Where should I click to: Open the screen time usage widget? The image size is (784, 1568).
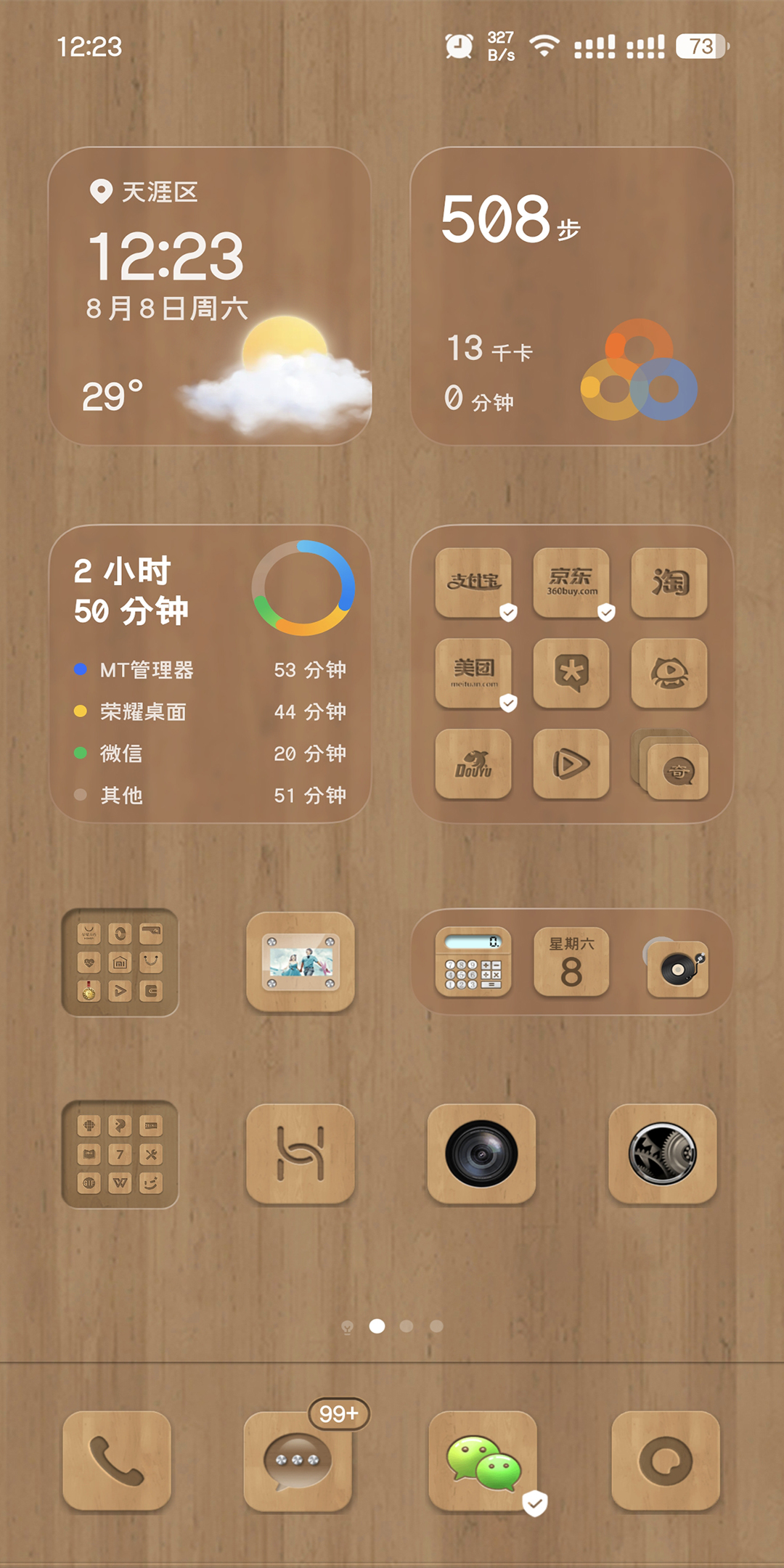(210, 674)
